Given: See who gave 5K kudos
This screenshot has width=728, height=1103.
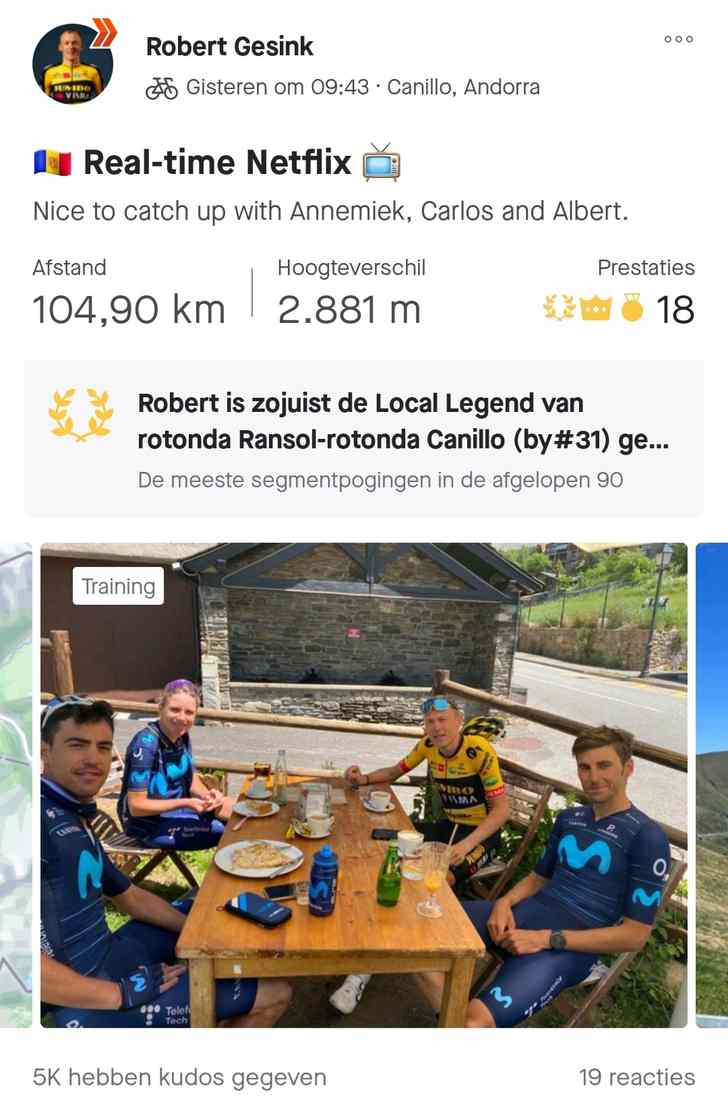Looking at the screenshot, I should 180,1077.
